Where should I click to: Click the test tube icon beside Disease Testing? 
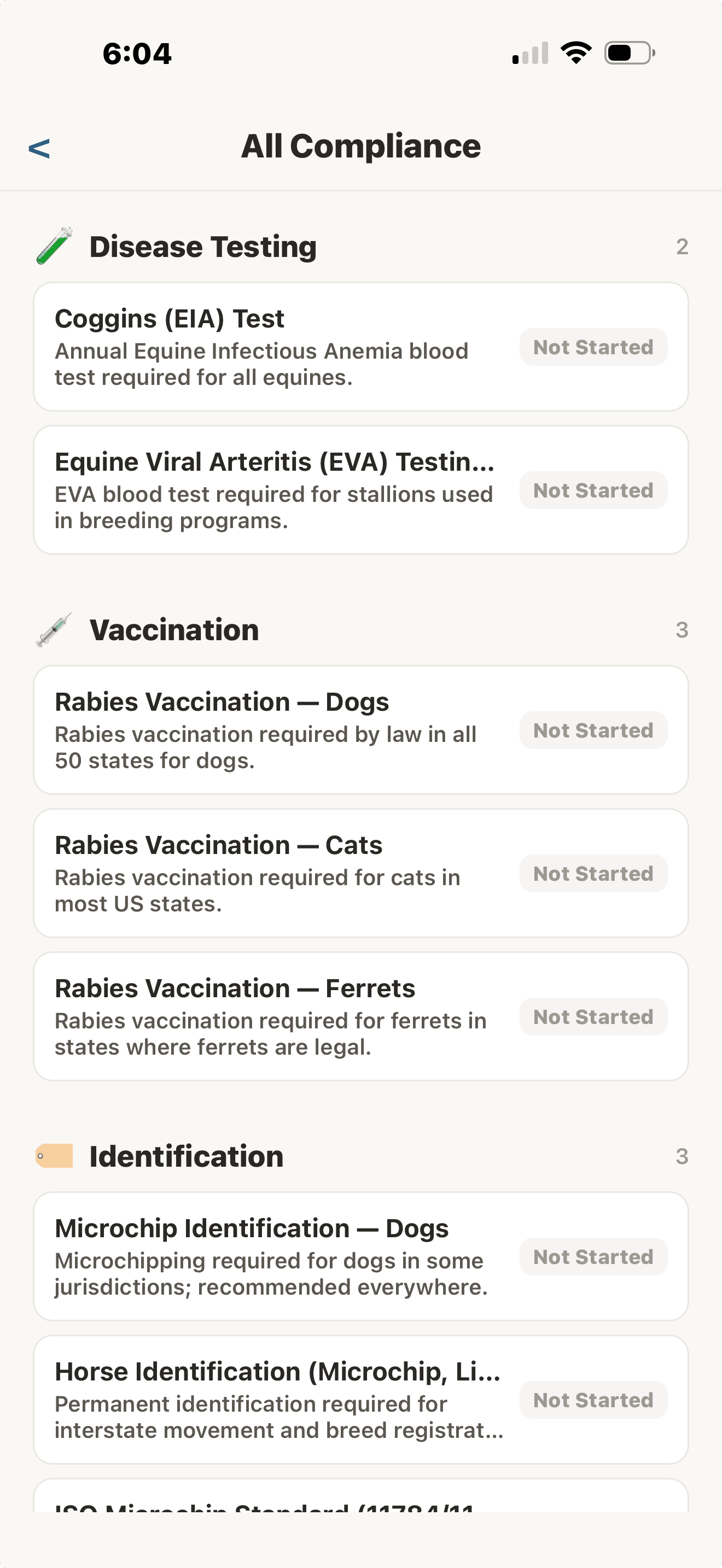(54, 245)
